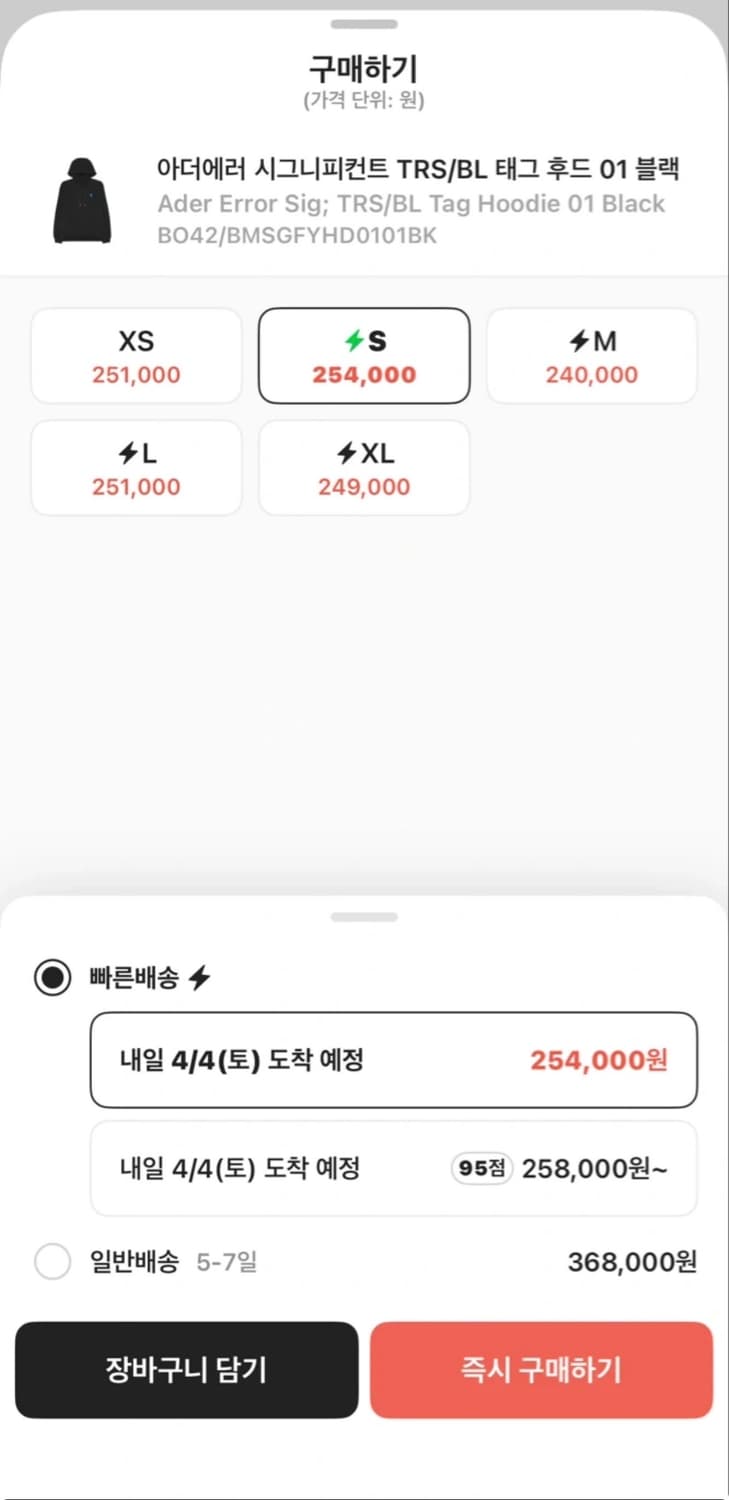Select the XS size priced 251,000
This screenshot has height=1500, width=729.
click(x=136, y=355)
